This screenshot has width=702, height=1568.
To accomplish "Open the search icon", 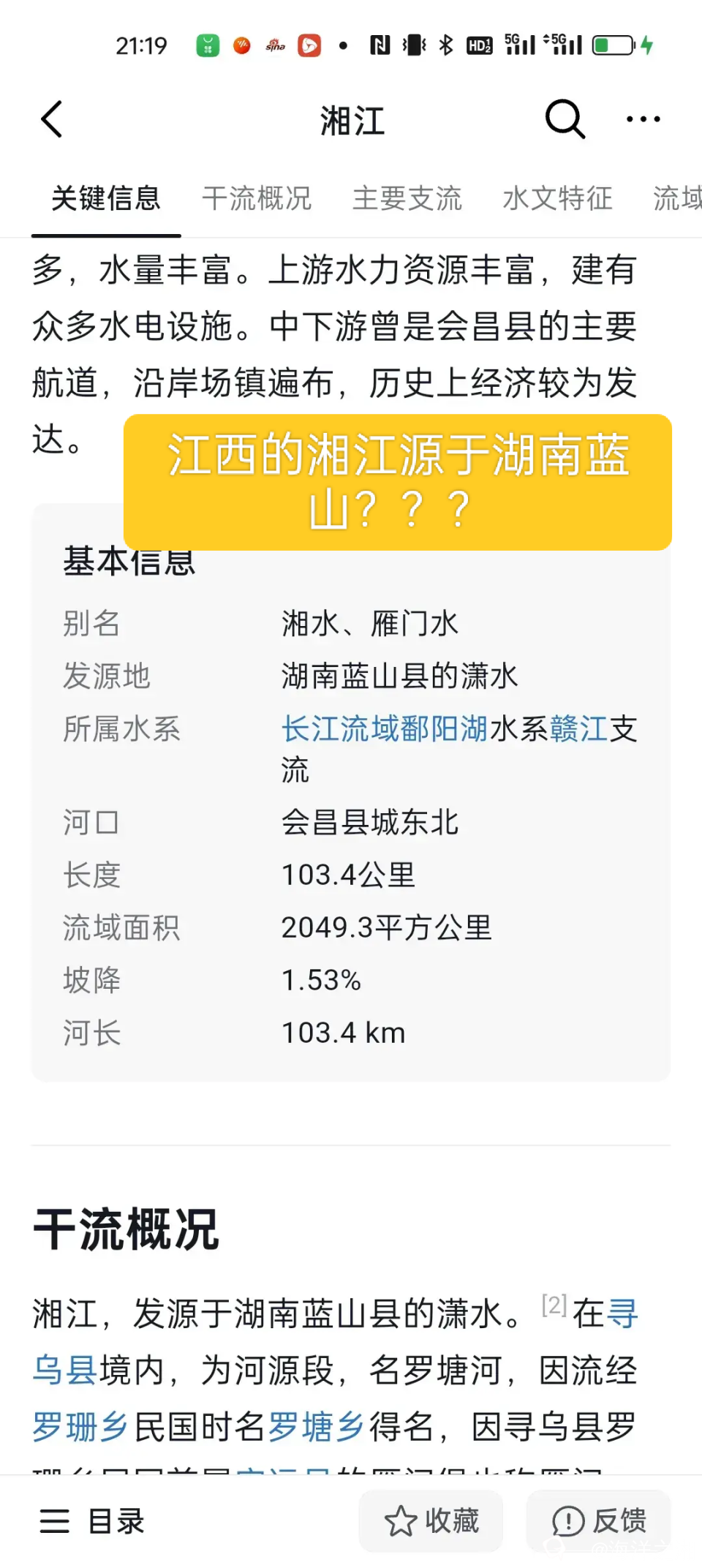I will point(565,119).
